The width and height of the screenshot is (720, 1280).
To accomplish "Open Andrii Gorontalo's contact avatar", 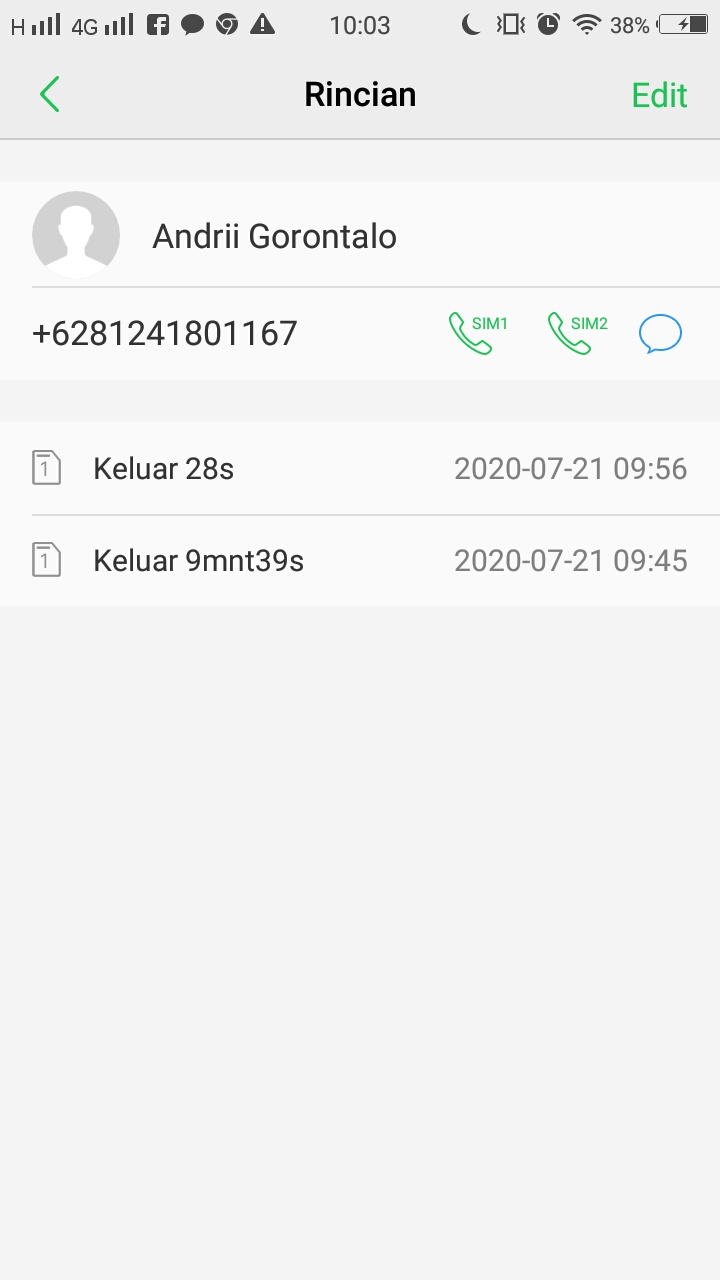I will pyautogui.click(x=76, y=235).
